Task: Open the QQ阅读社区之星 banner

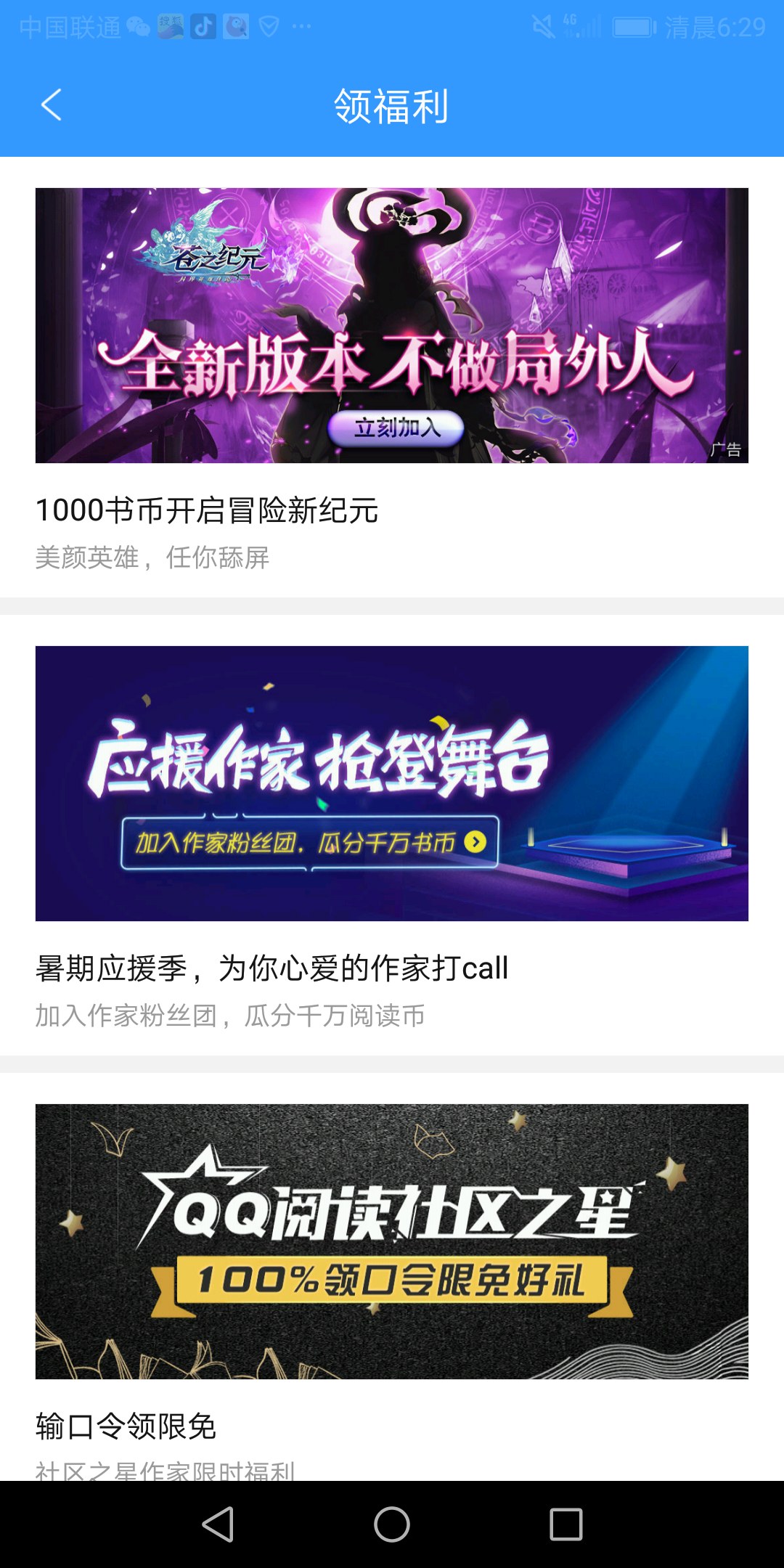Action: [x=392, y=1241]
